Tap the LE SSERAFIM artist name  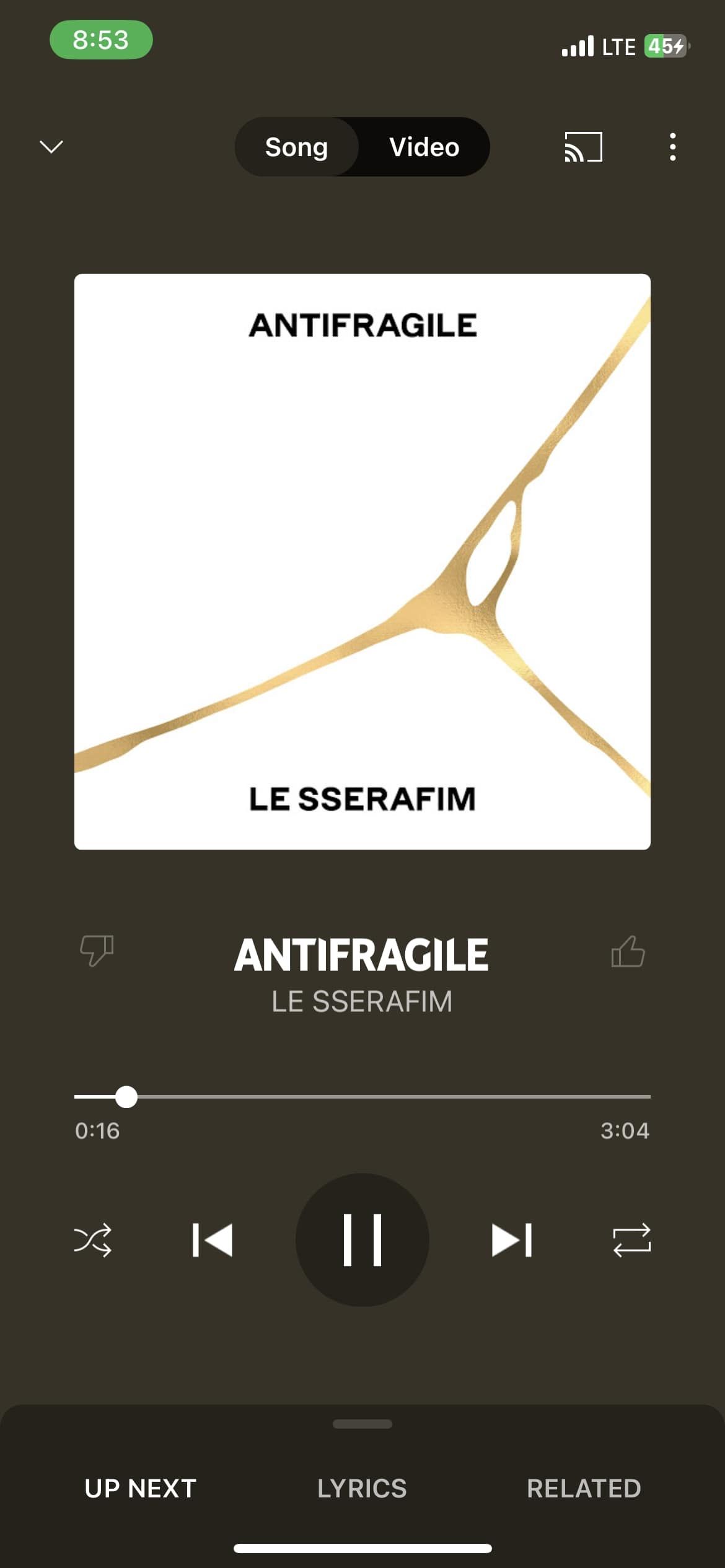(362, 1001)
